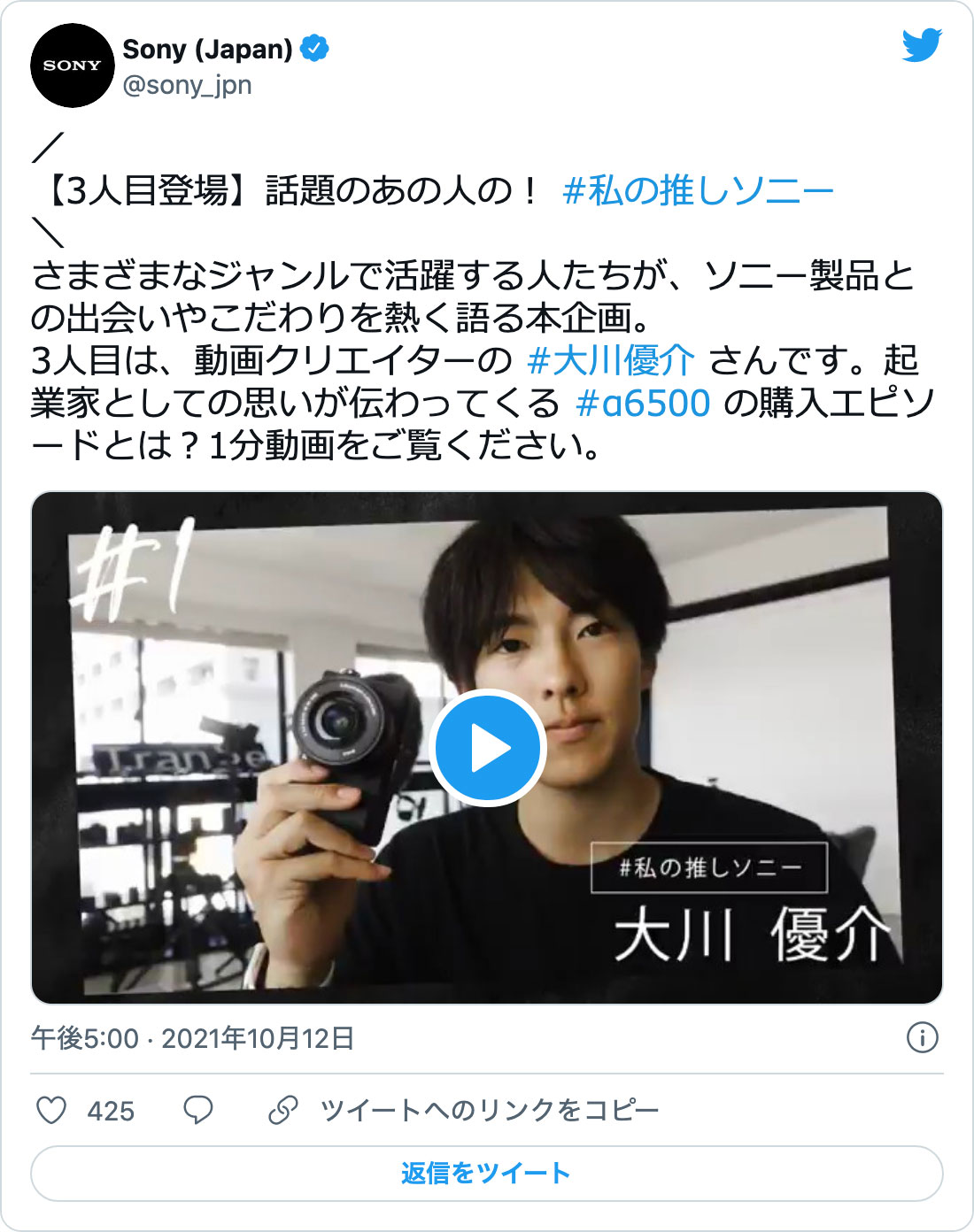Tap the 返信をツイート button
The image size is (974, 1232).
pos(486,1173)
